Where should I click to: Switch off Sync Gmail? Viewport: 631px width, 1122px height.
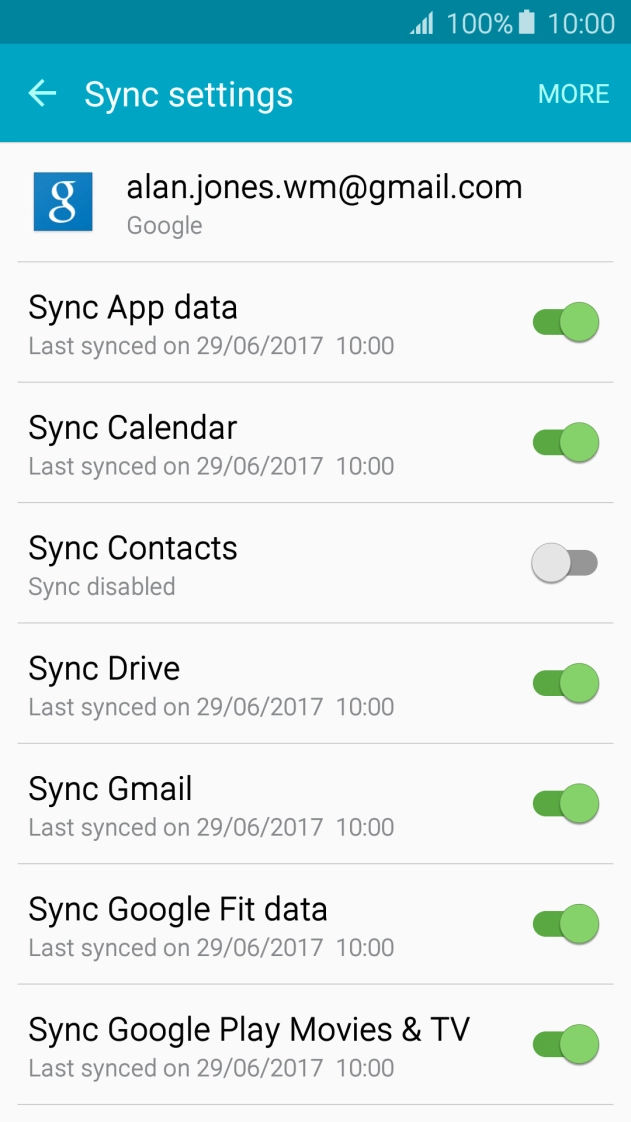click(x=565, y=804)
